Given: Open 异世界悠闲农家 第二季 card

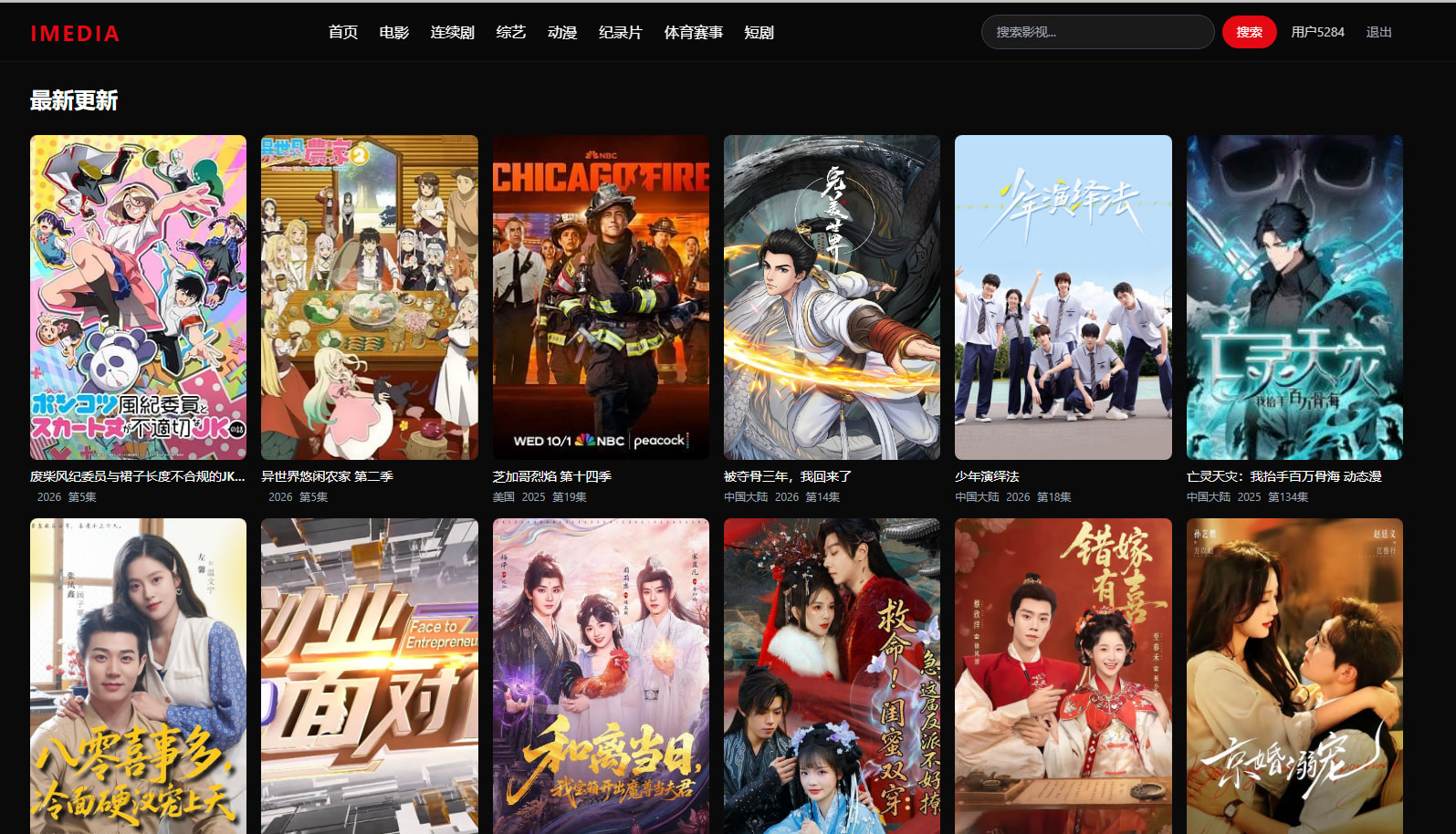Looking at the screenshot, I should pyautogui.click(x=369, y=297).
